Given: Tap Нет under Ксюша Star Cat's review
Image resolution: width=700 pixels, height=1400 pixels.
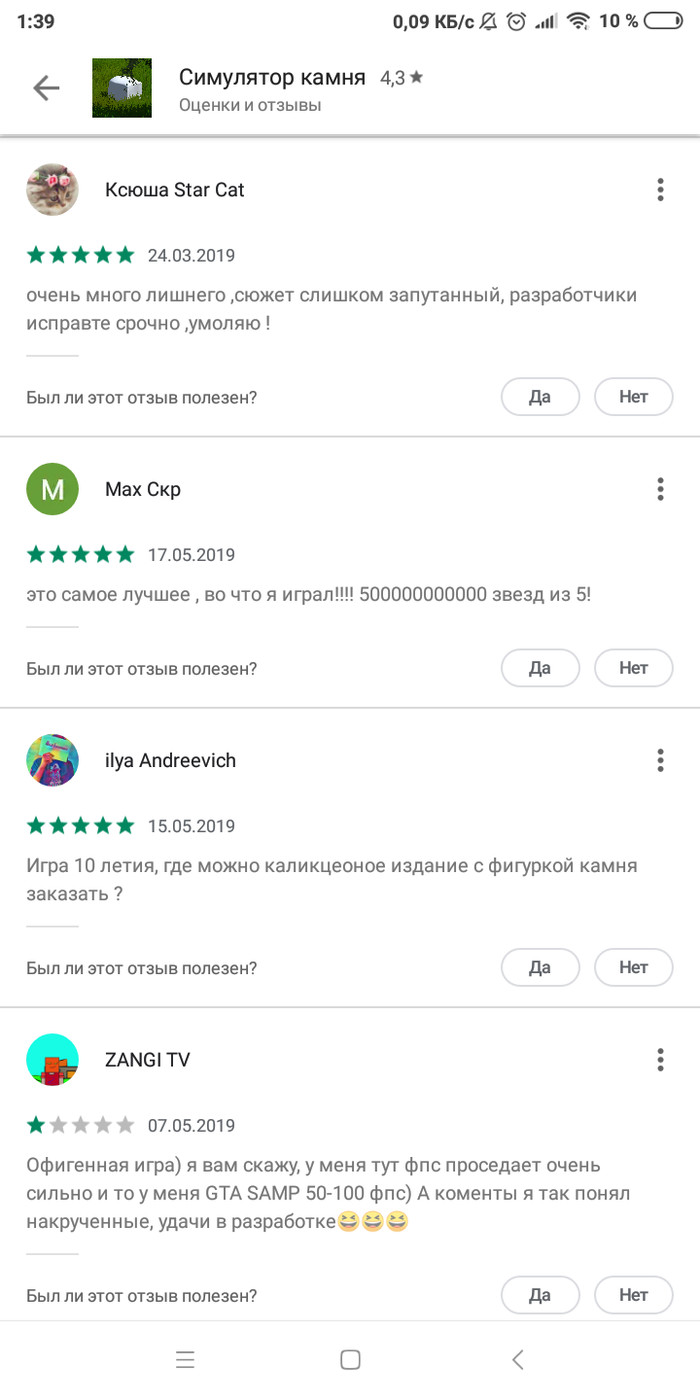Looking at the screenshot, I should [x=633, y=396].
